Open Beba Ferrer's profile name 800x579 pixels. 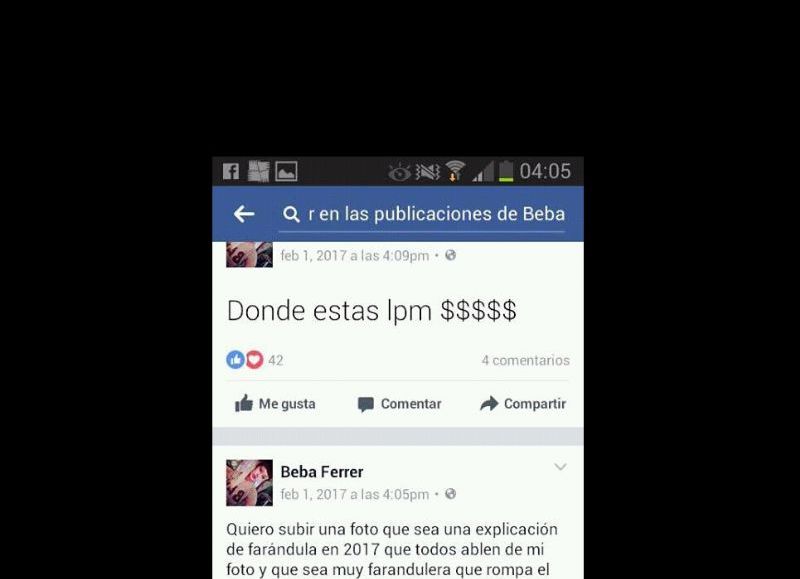[321, 472]
